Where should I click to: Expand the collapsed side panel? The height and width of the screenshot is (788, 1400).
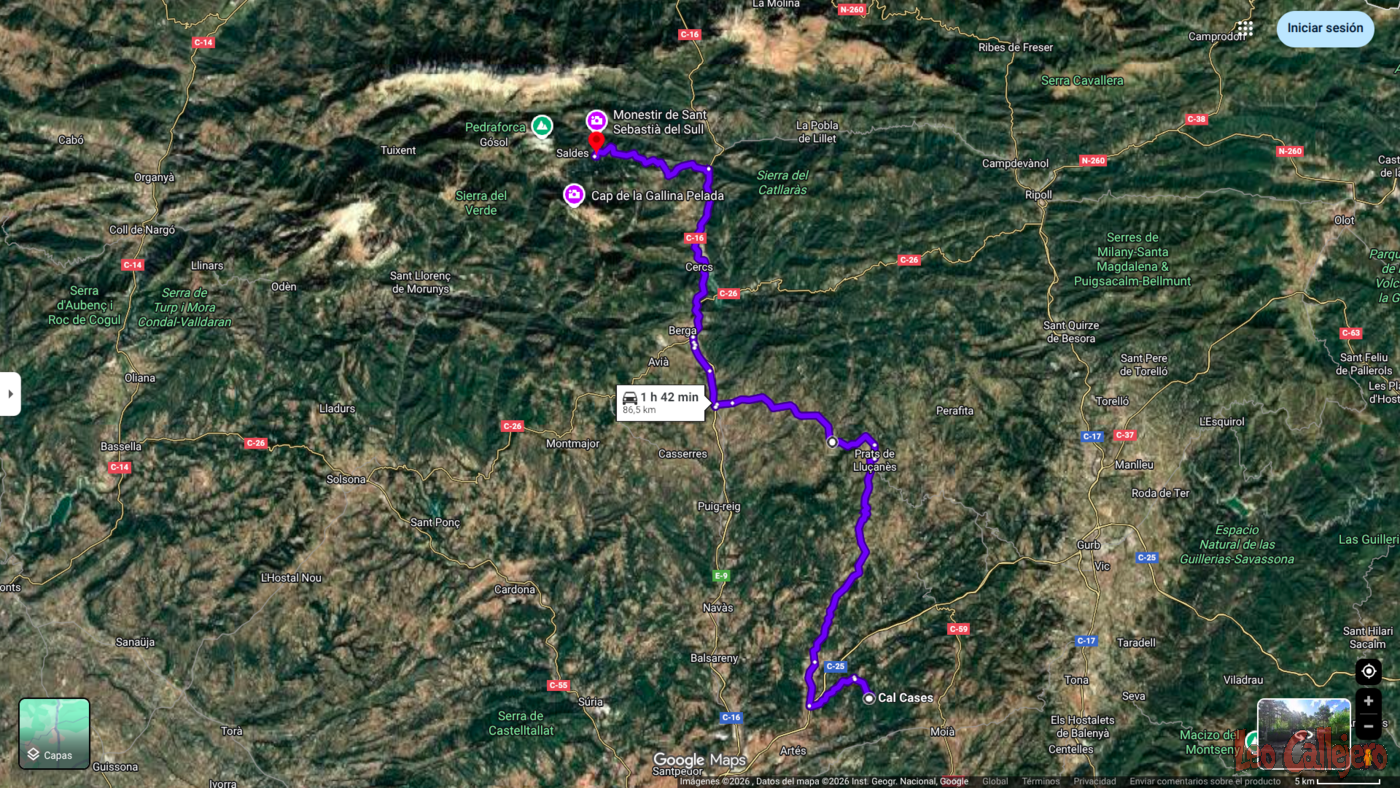10,394
